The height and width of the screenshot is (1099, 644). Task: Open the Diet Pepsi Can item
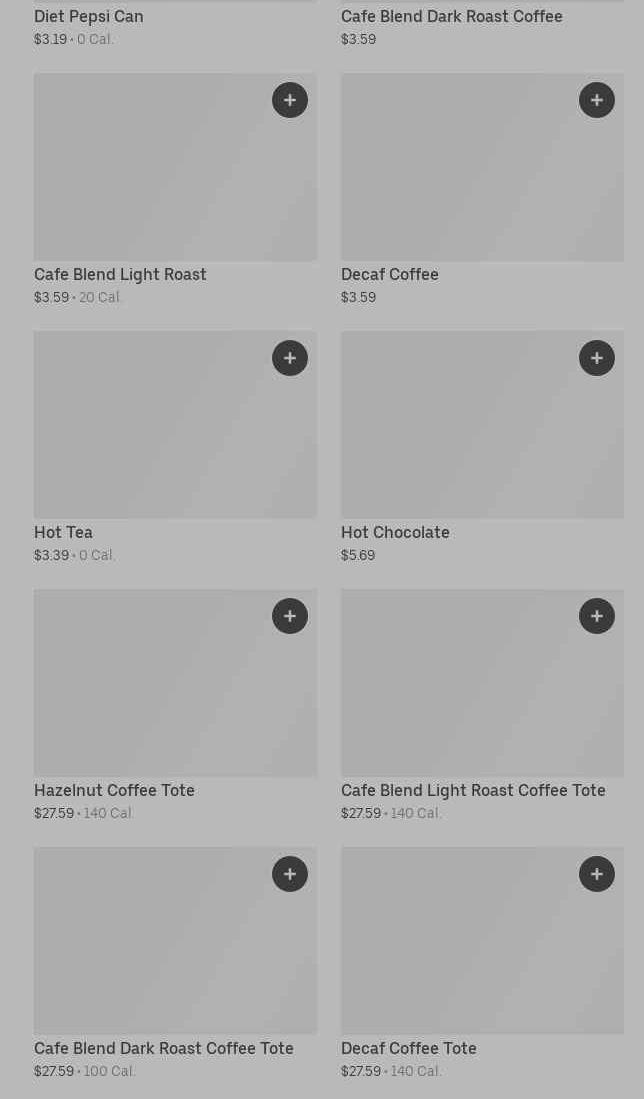(89, 17)
